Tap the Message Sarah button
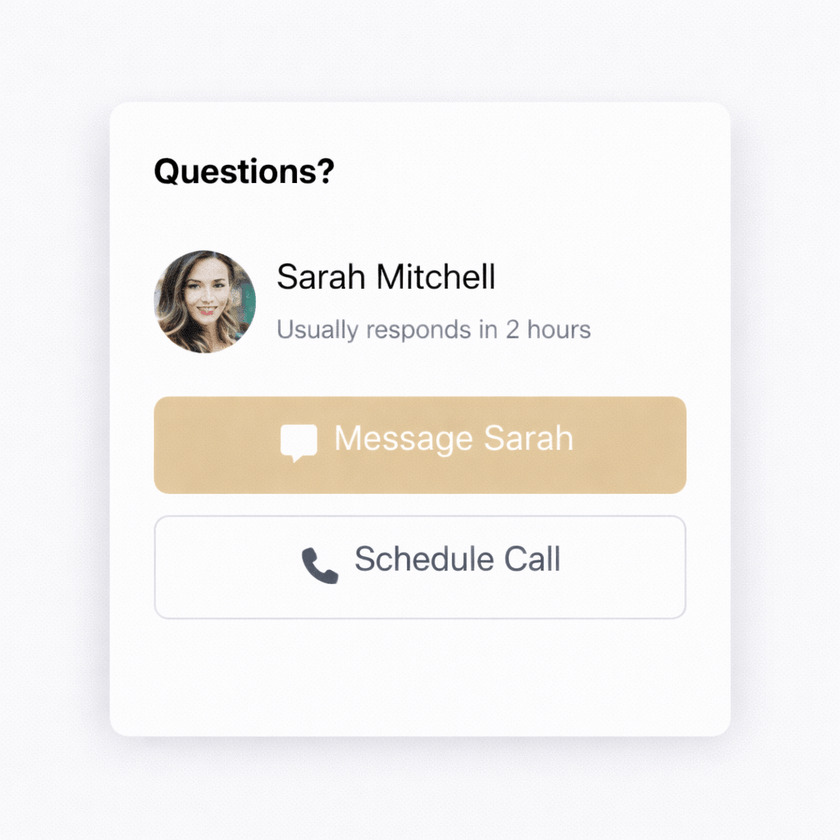 420,445
